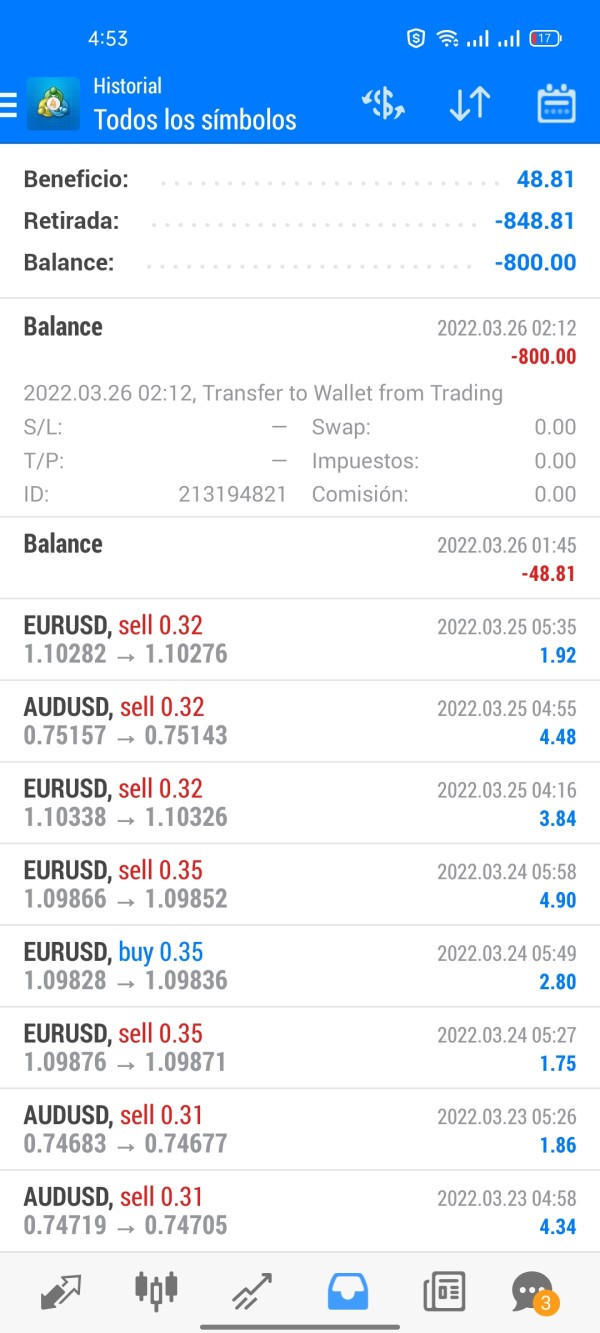The width and height of the screenshot is (600, 1333).
Task: Open the symbol filter icon
Action: click(383, 104)
